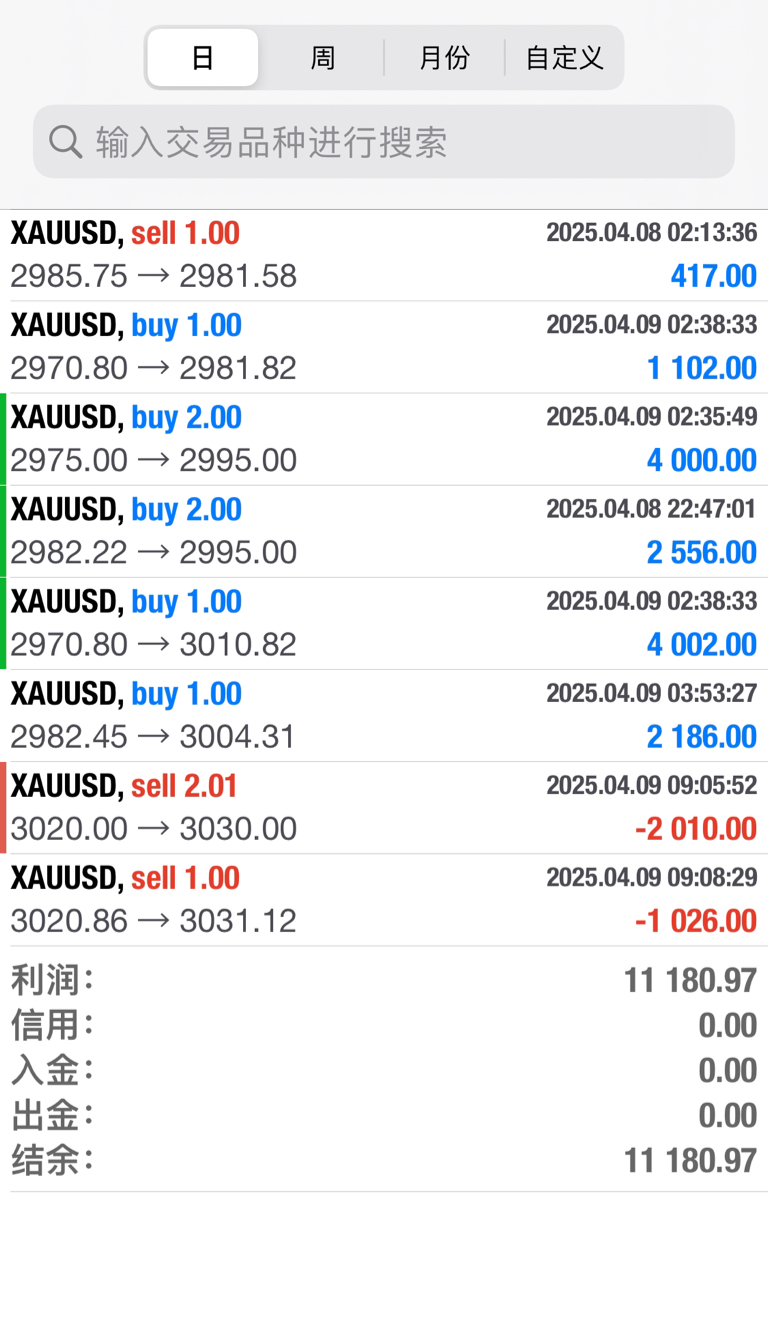View the buy 1.00 trade closed at 3010.82
Viewport: 768px width, 1324px height.
(384, 623)
